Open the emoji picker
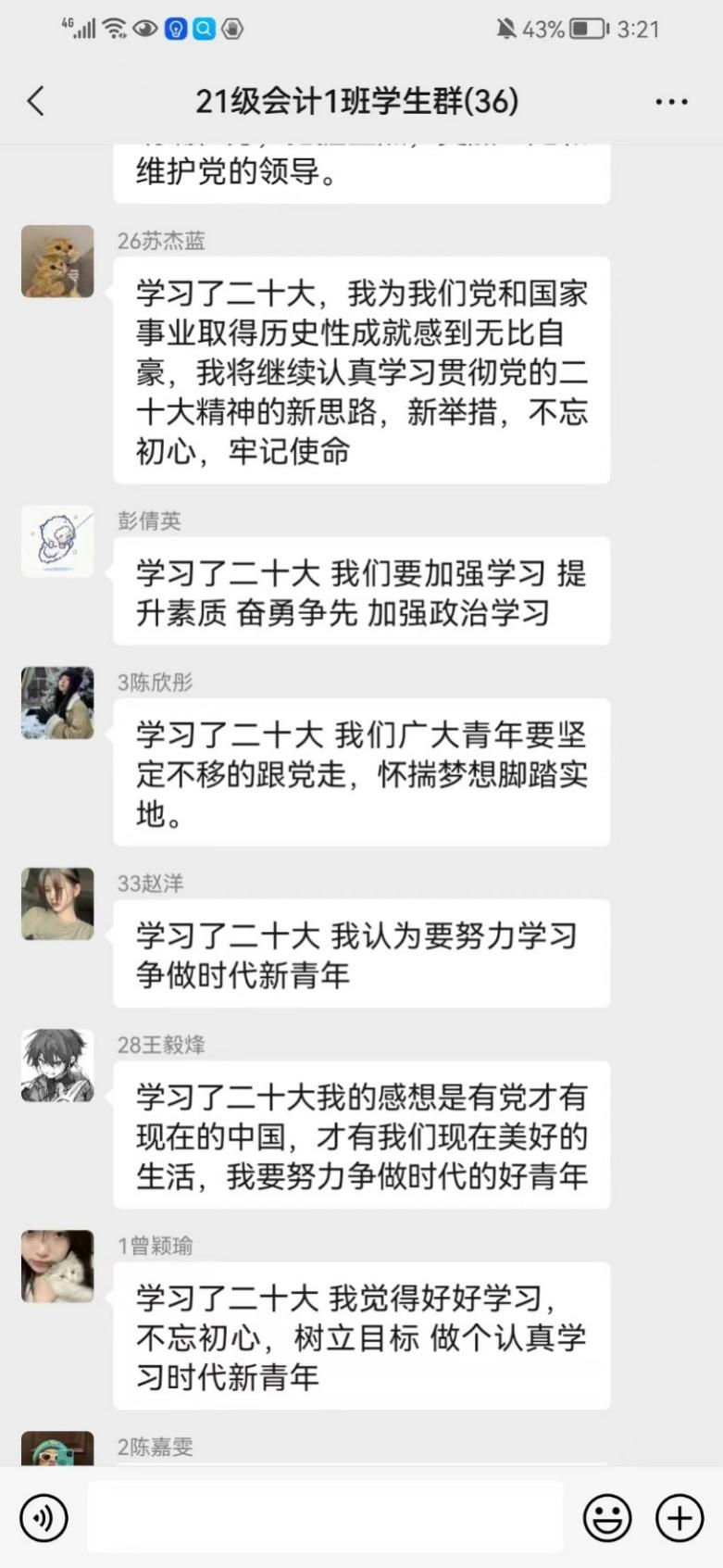This screenshot has width=723, height=1568. tap(606, 1517)
